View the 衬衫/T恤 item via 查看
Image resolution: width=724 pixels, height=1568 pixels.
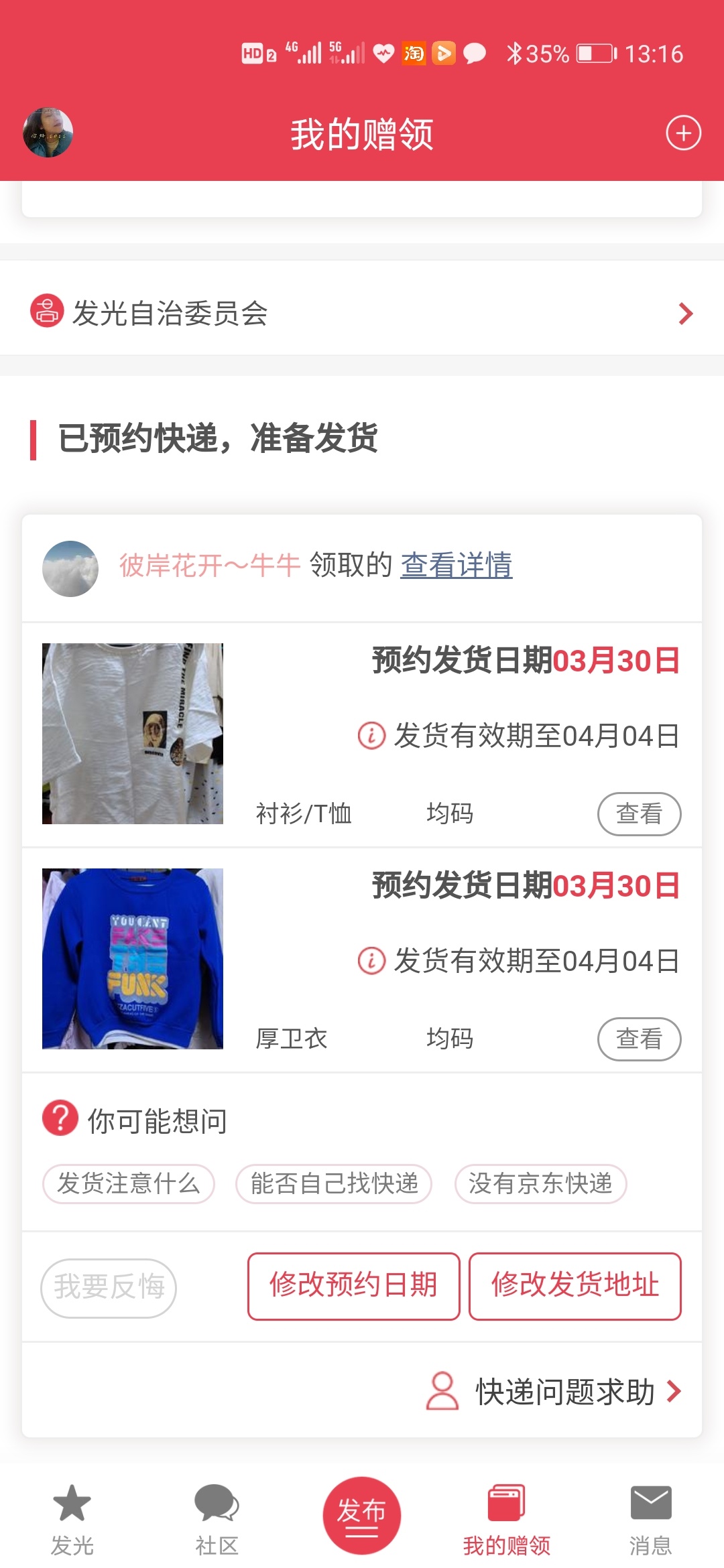point(639,814)
